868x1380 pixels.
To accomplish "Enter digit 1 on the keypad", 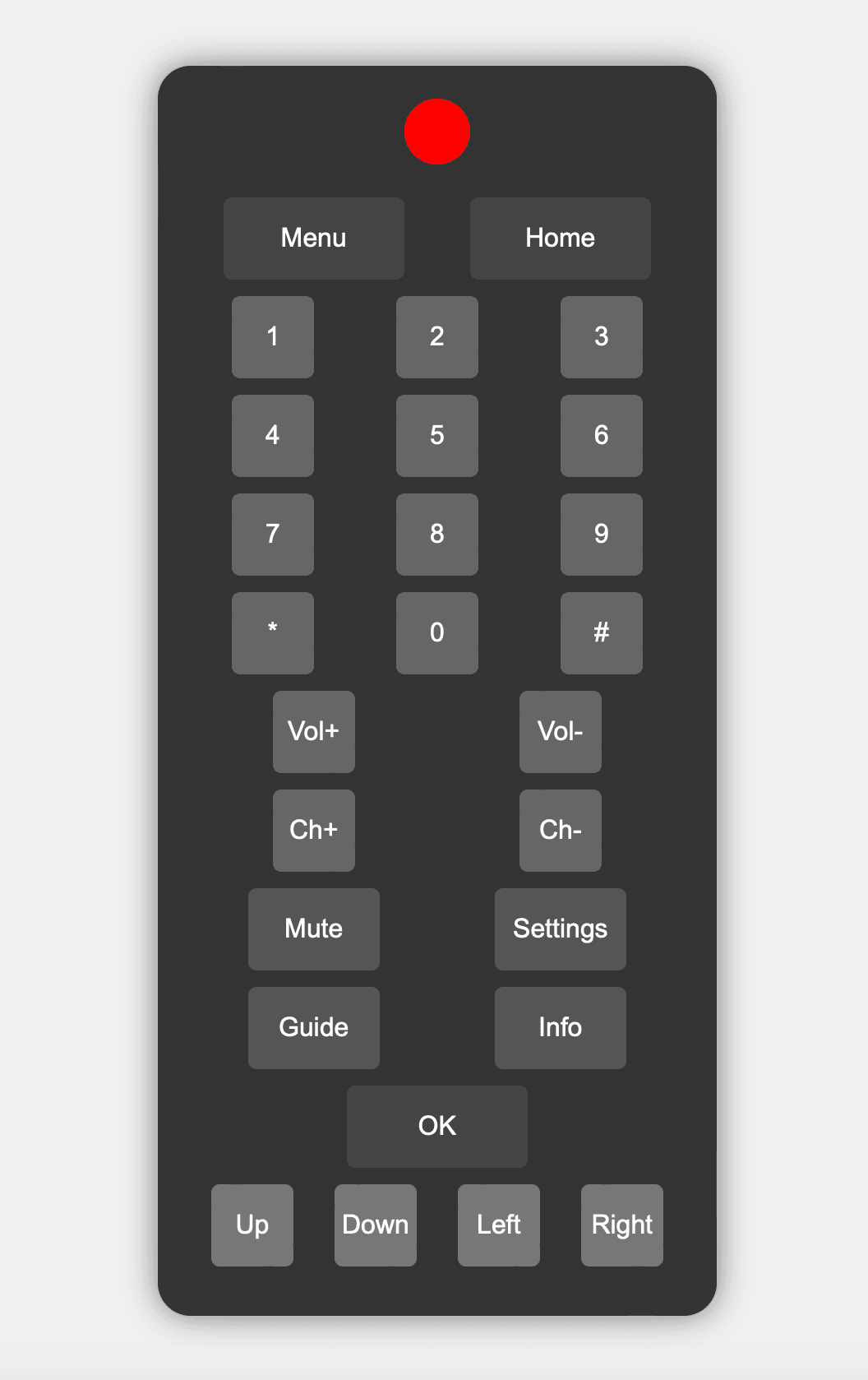I will coord(273,337).
